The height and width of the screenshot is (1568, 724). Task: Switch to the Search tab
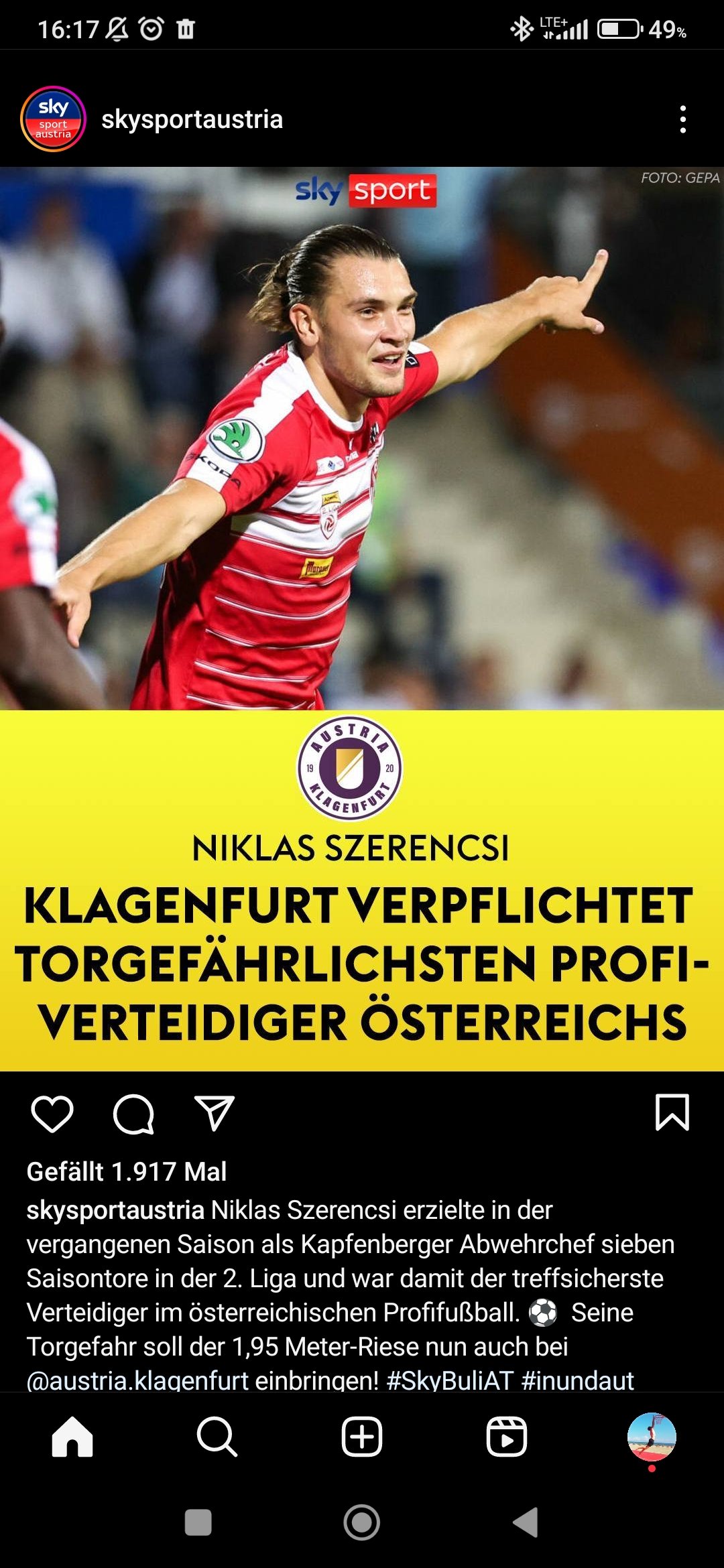pos(217,1437)
